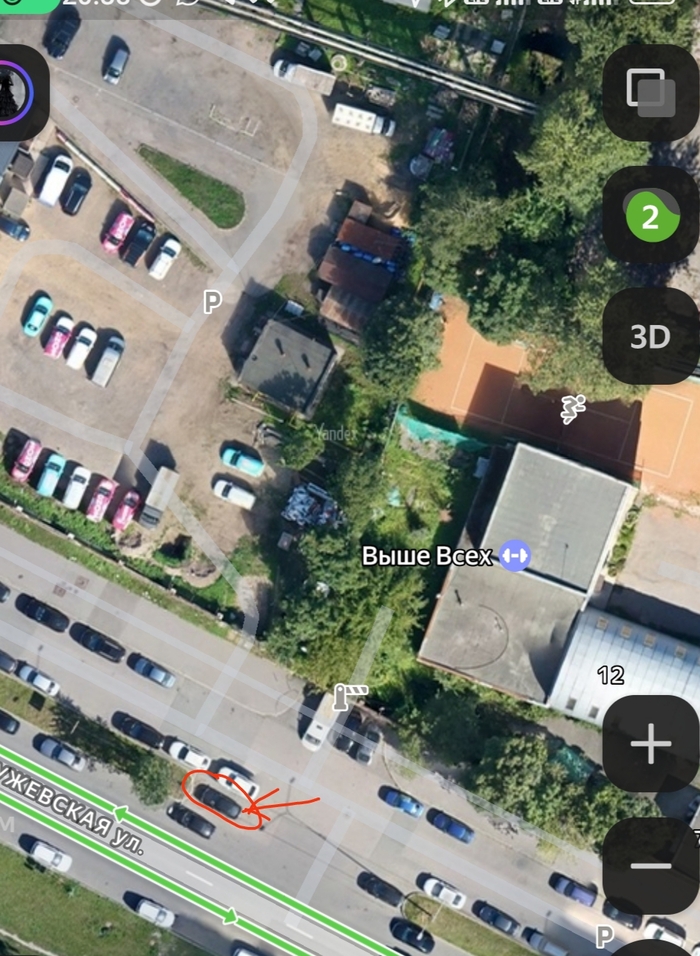Zoom out with the minus button
The image size is (700, 956).
click(651, 866)
